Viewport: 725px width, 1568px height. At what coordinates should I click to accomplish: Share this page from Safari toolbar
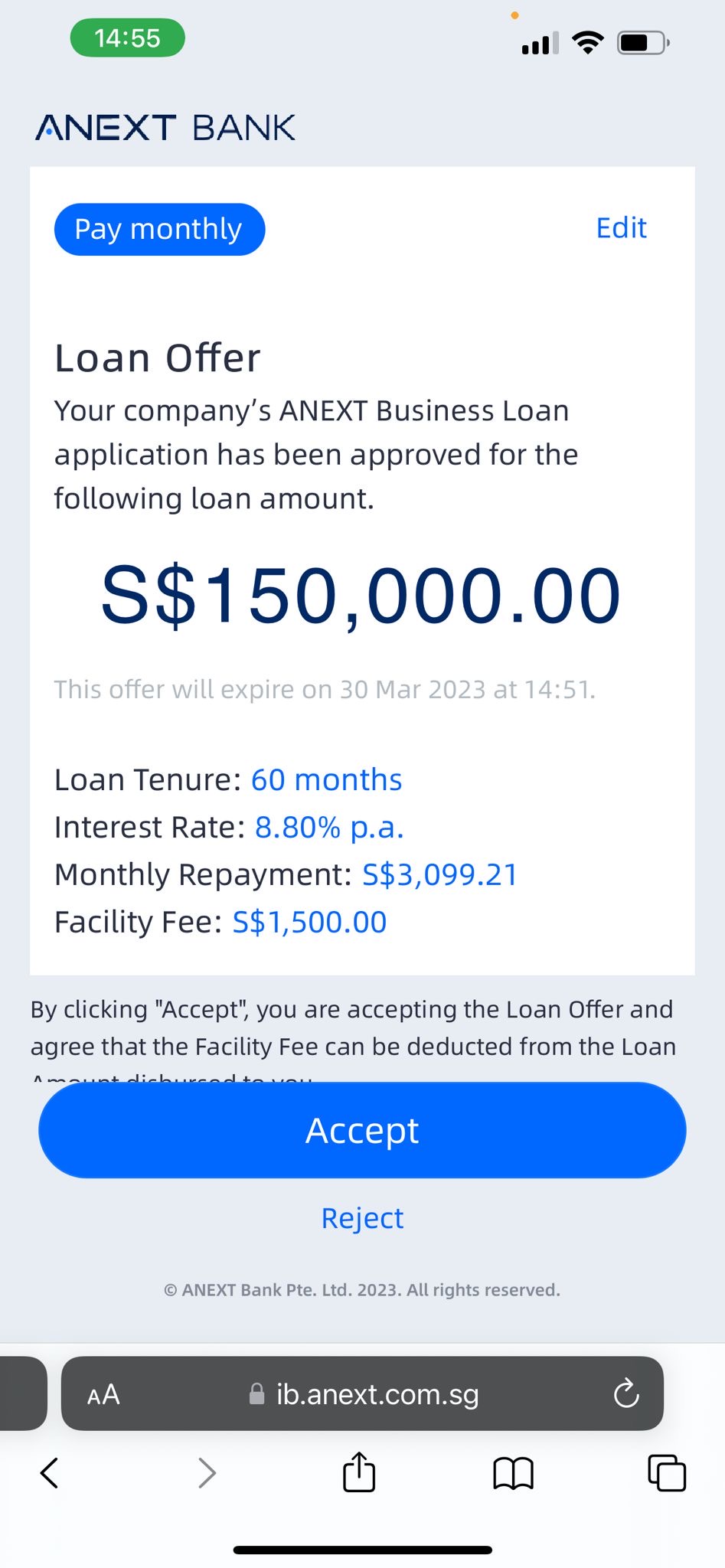click(x=359, y=1472)
